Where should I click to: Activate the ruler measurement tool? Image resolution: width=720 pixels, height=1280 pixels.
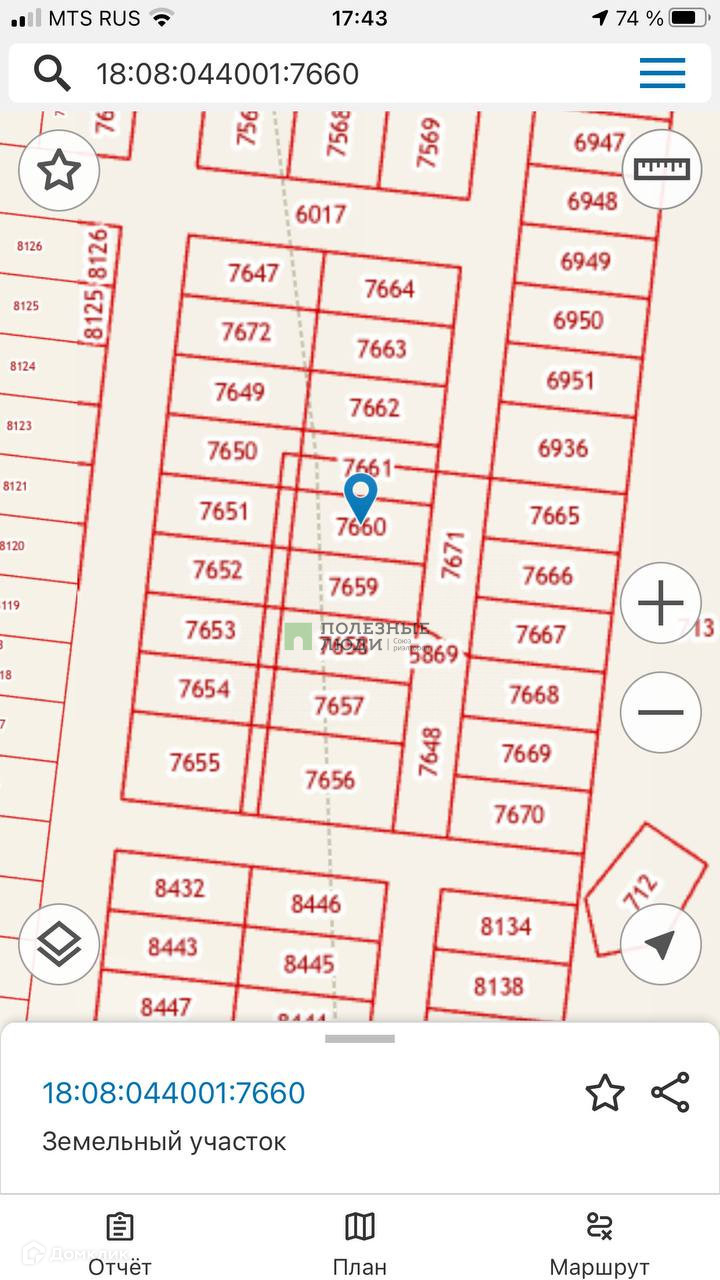click(x=661, y=168)
